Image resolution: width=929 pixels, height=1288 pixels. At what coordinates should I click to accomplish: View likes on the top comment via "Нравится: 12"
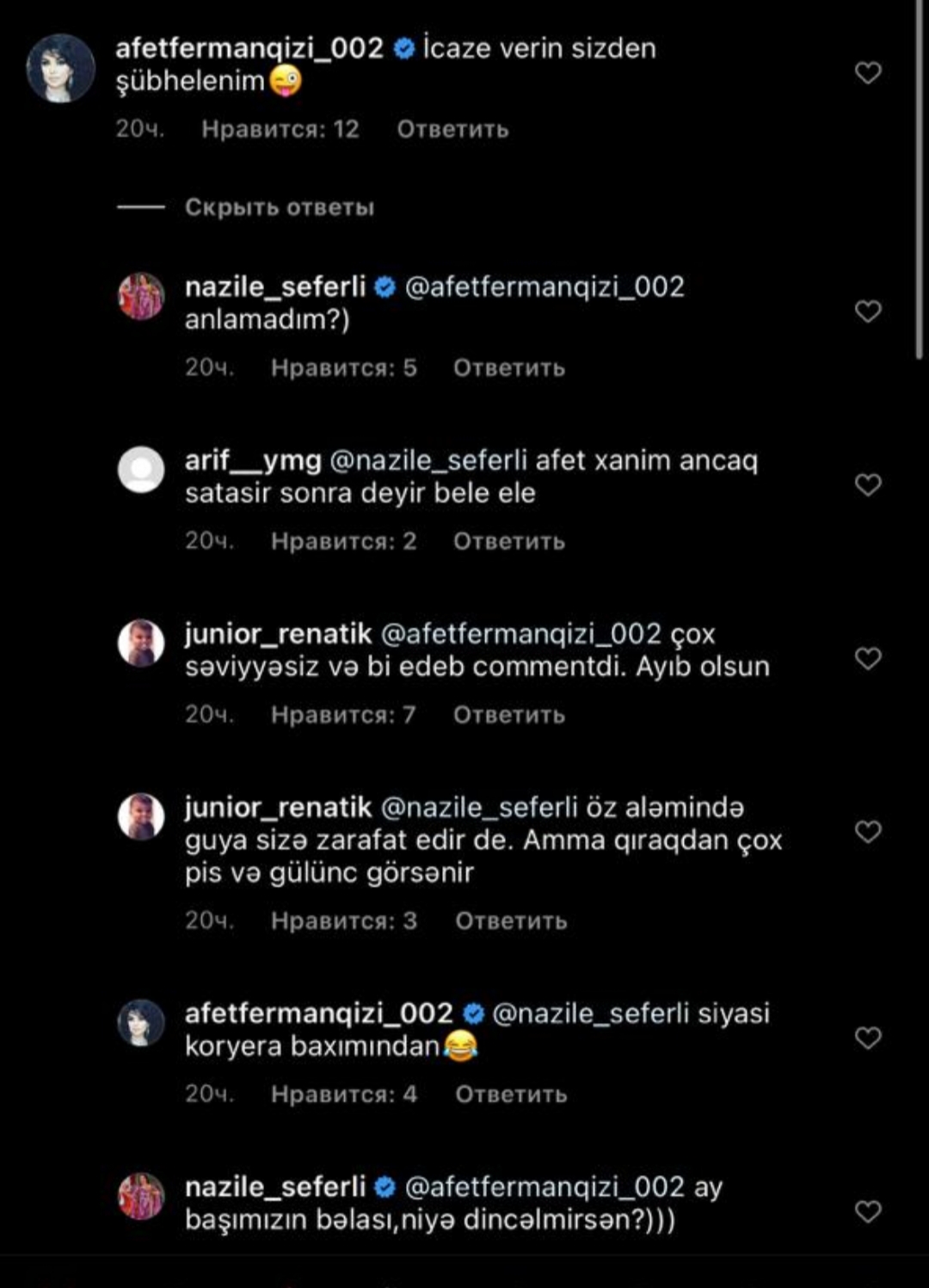coord(280,130)
